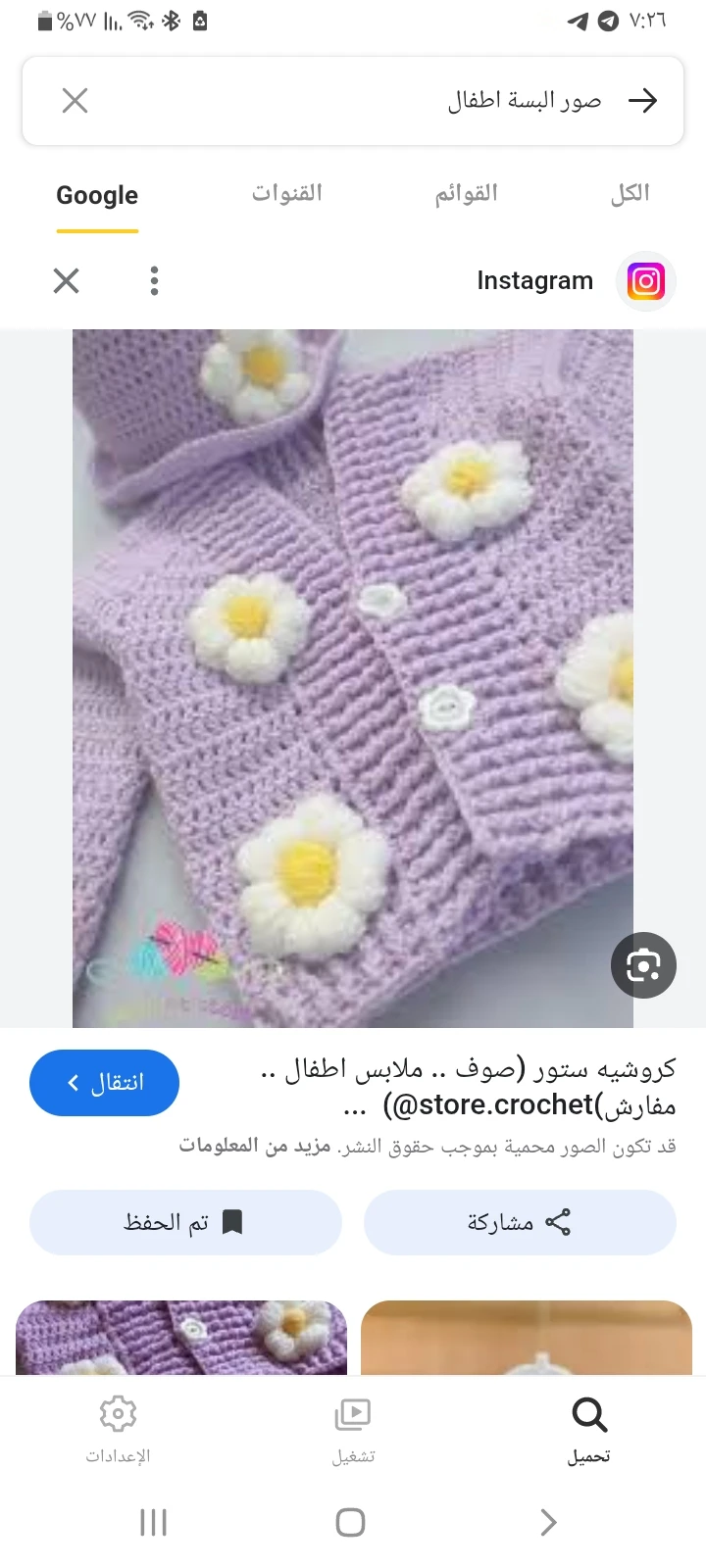Open the related purple crochet thumbnail
The image size is (706, 1568).
tap(181, 1337)
